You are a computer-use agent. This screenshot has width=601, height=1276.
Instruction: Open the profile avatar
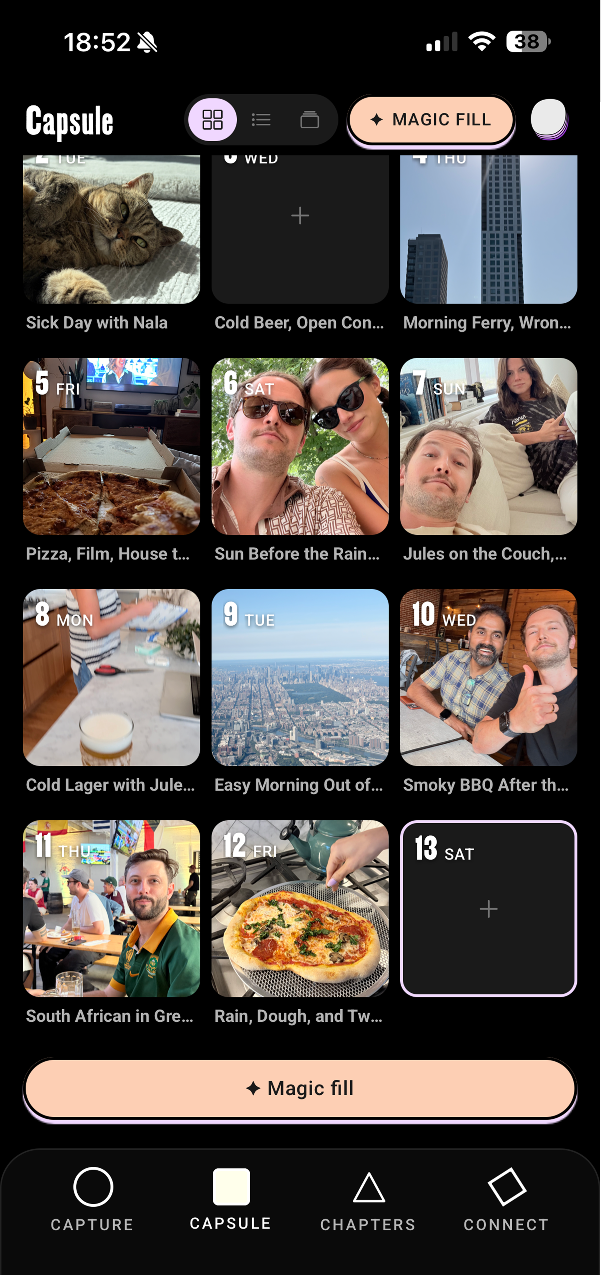coord(548,120)
